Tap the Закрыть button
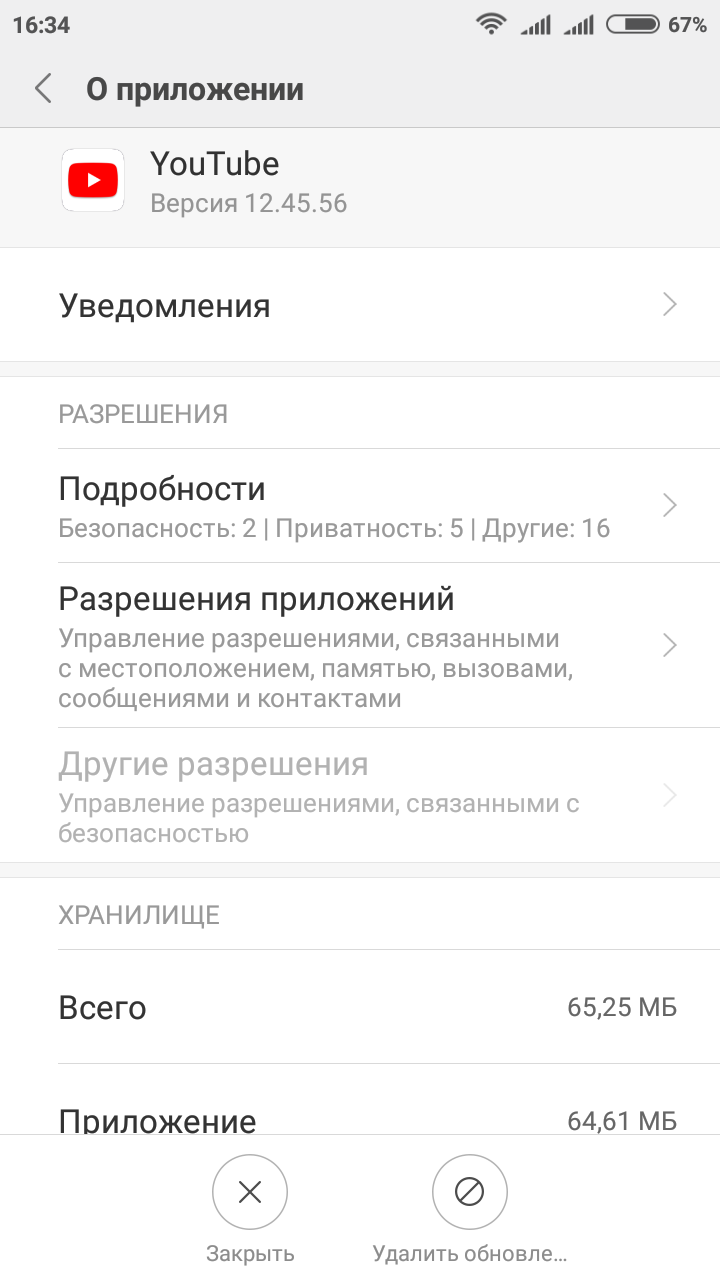This screenshot has height=1280, width=720. click(x=250, y=1192)
